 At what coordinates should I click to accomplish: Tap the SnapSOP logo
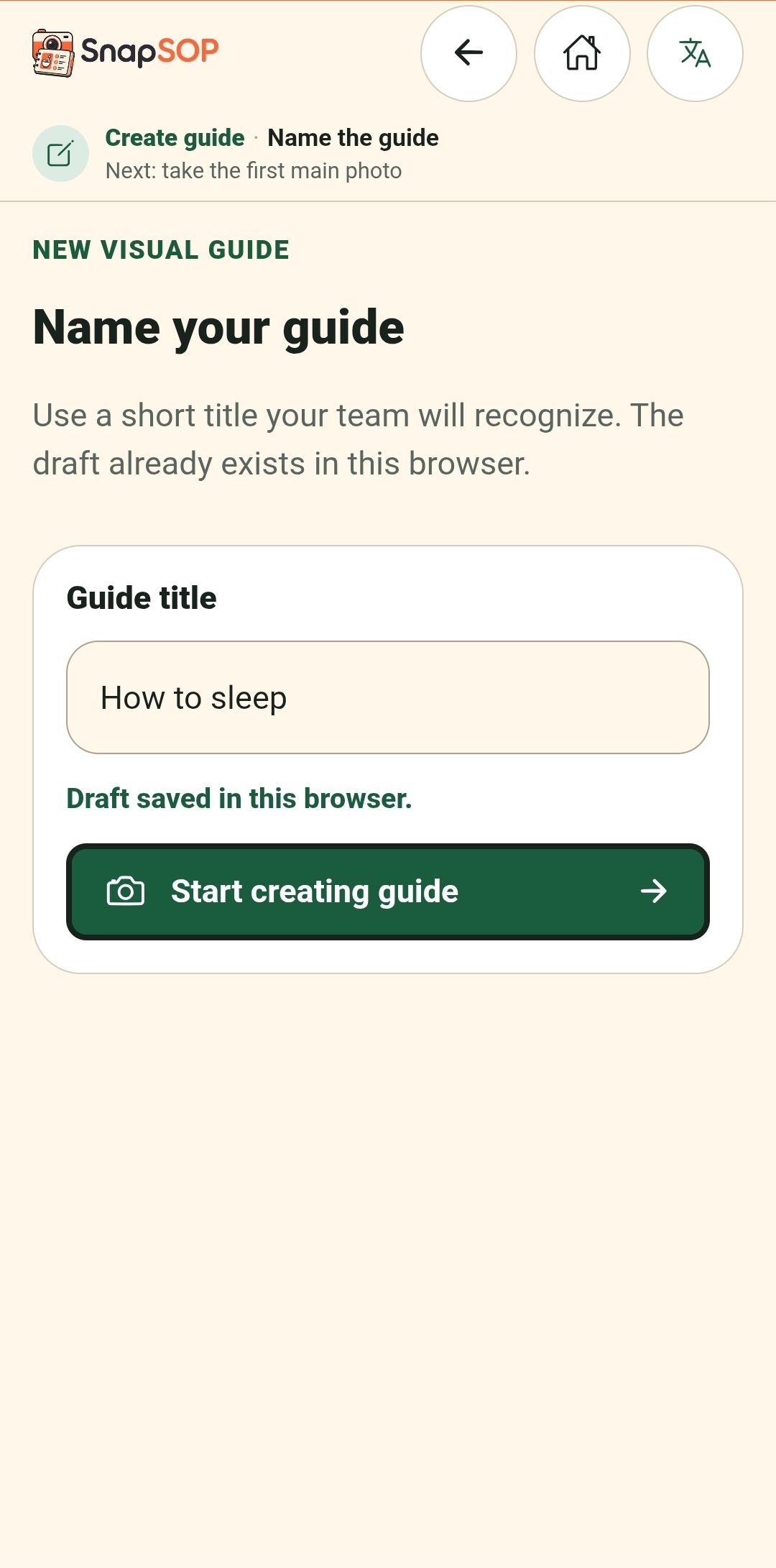pos(126,53)
